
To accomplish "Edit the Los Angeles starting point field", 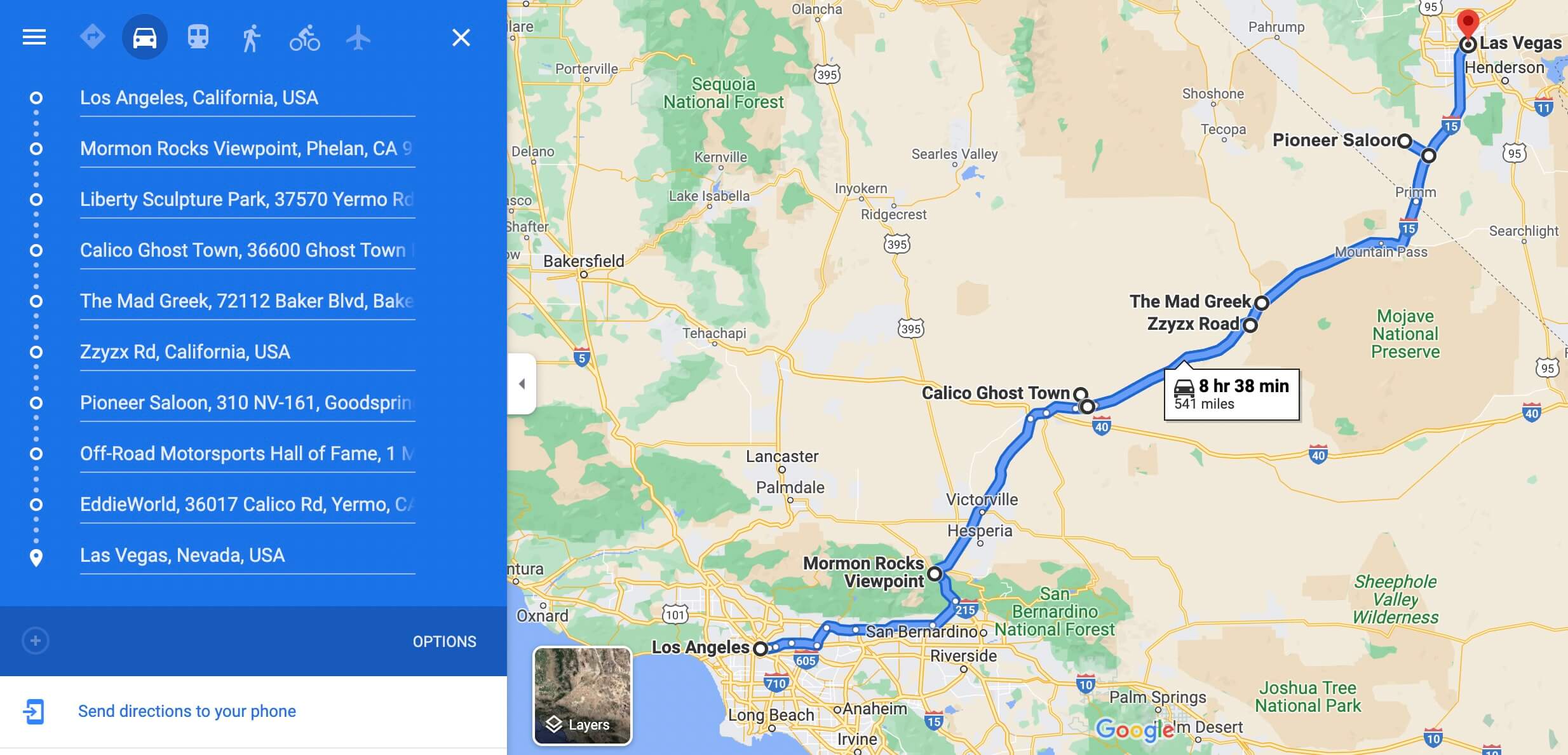I will click(x=247, y=98).
